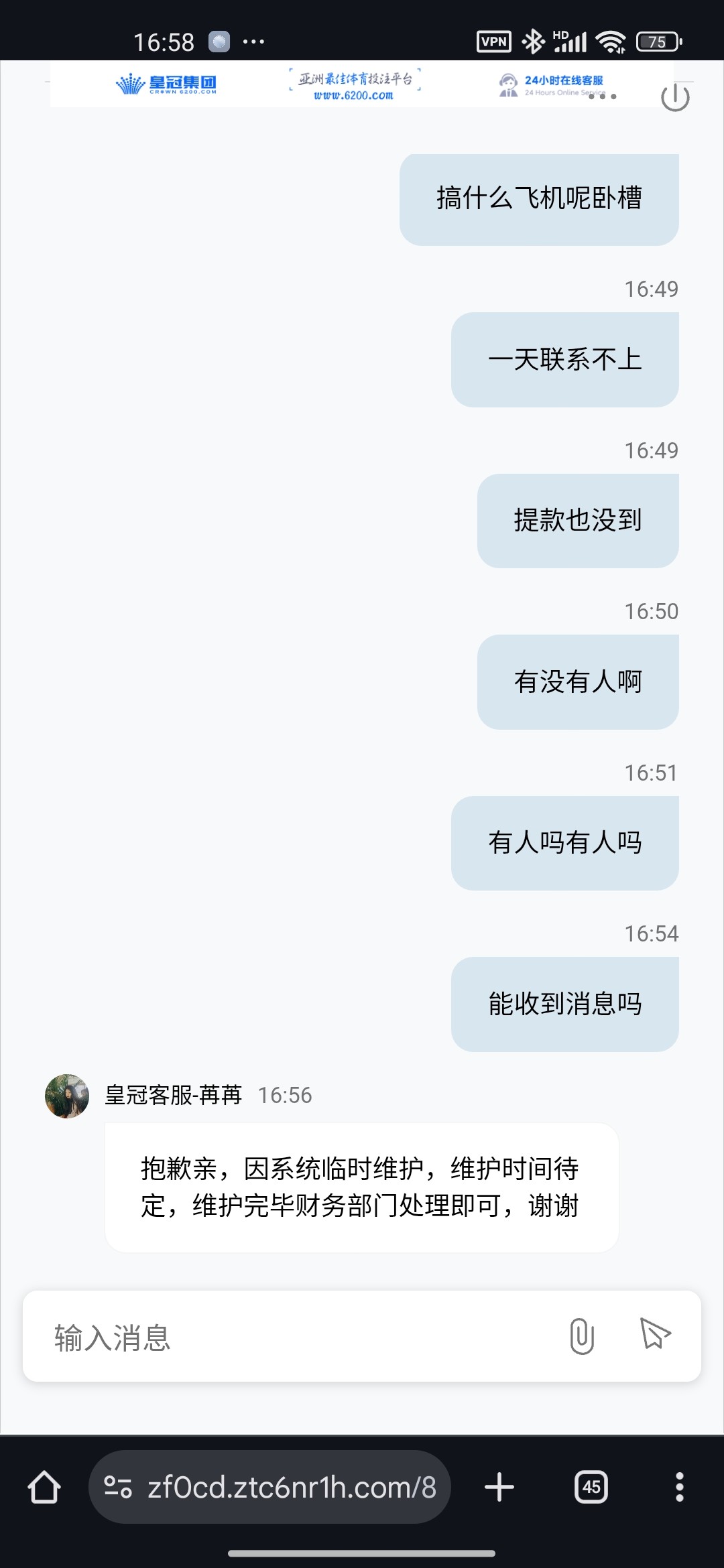Tap the power icon to end the chat

click(x=674, y=97)
